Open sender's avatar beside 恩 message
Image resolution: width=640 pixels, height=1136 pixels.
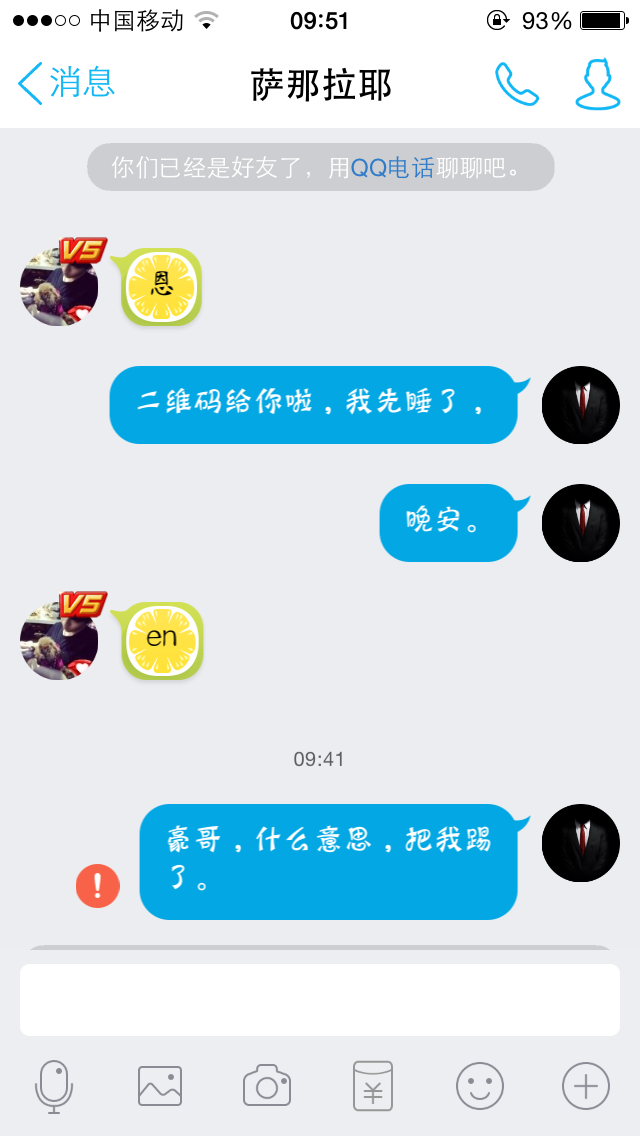pyautogui.click(x=59, y=286)
